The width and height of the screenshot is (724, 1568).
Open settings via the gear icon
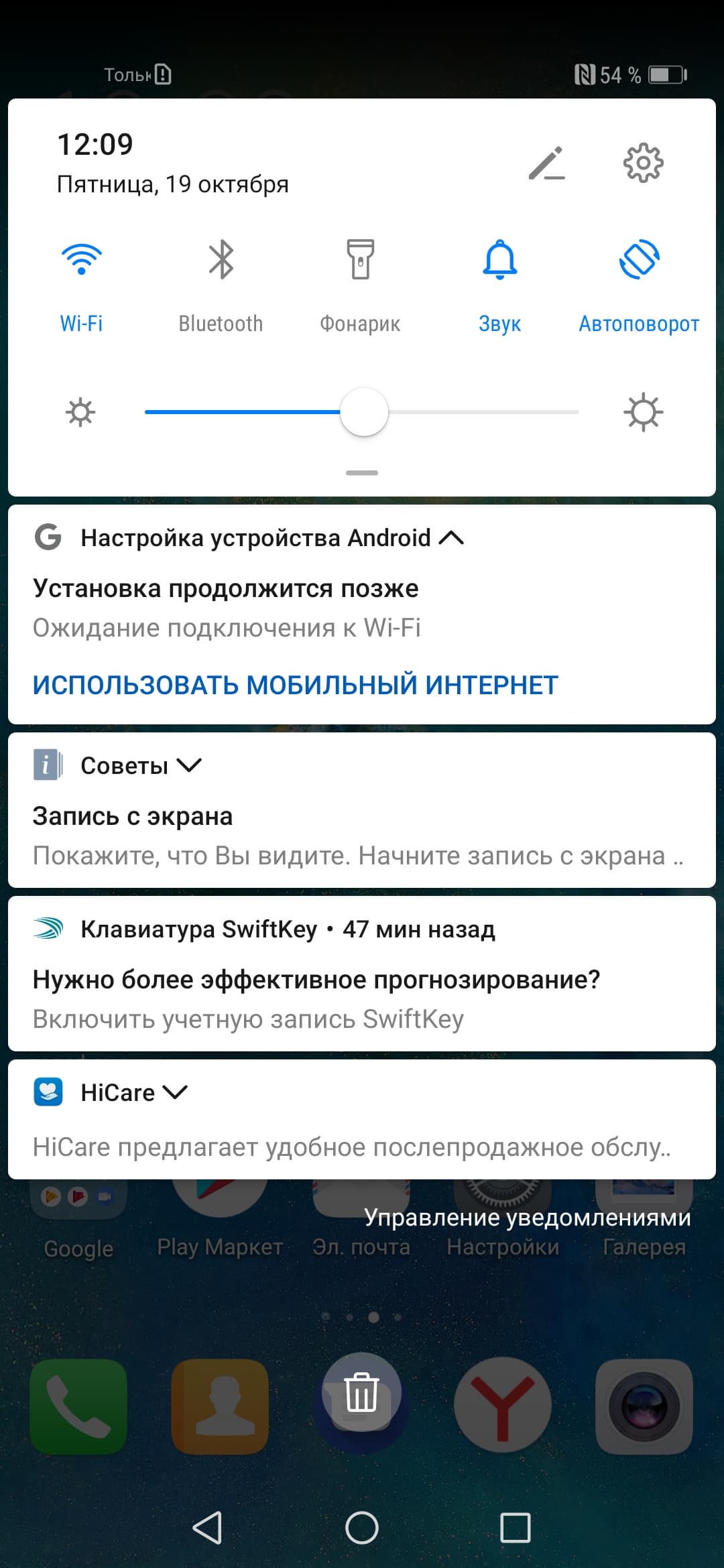pyautogui.click(x=642, y=163)
